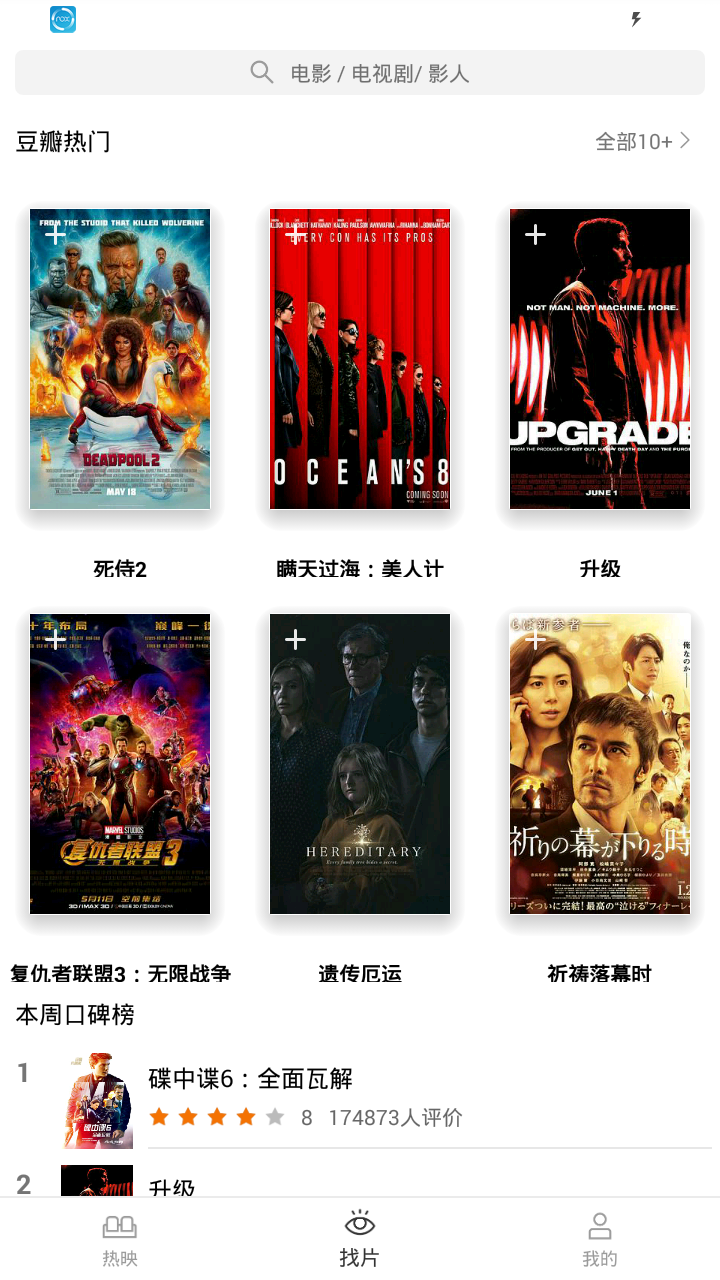Add 升级 using its poster plus icon
The height and width of the screenshot is (1280, 720).
[536, 235]
